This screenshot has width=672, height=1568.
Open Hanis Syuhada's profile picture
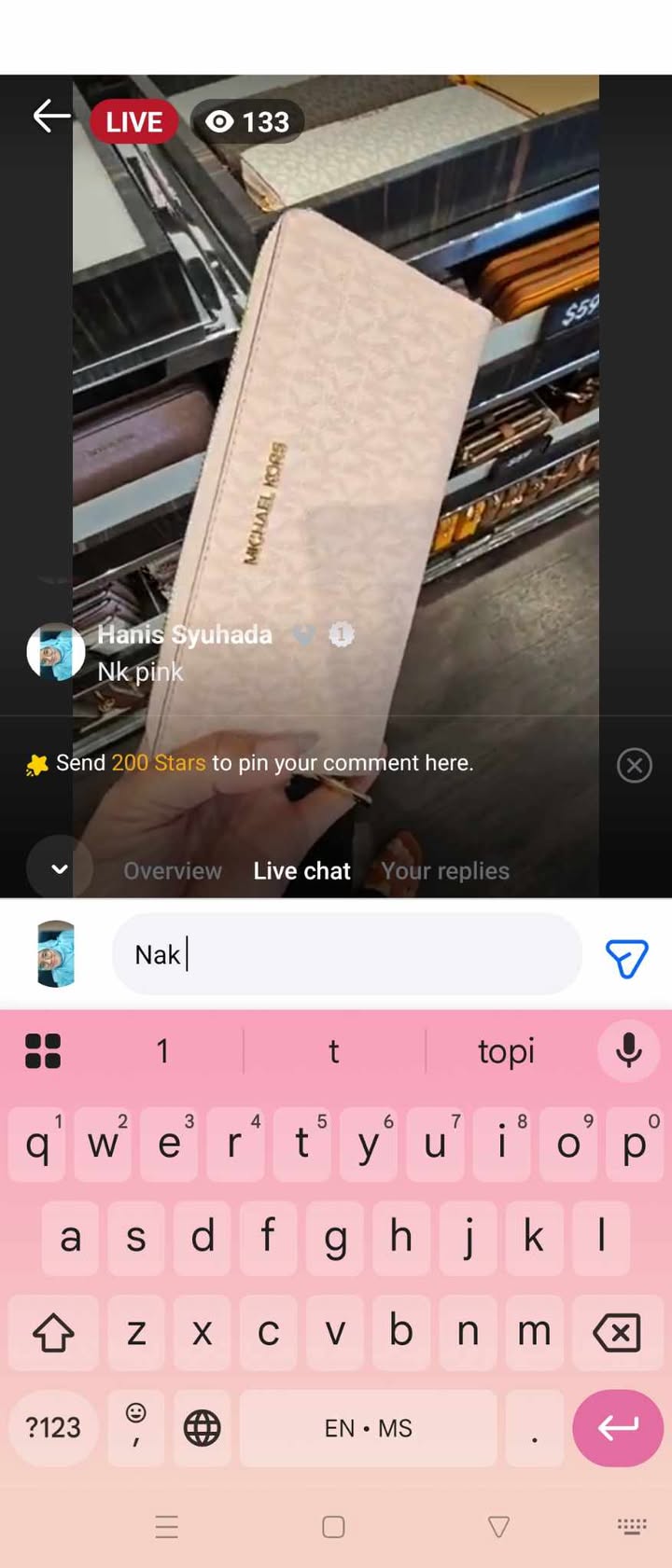pyautogui.click(x=55, y=652)
